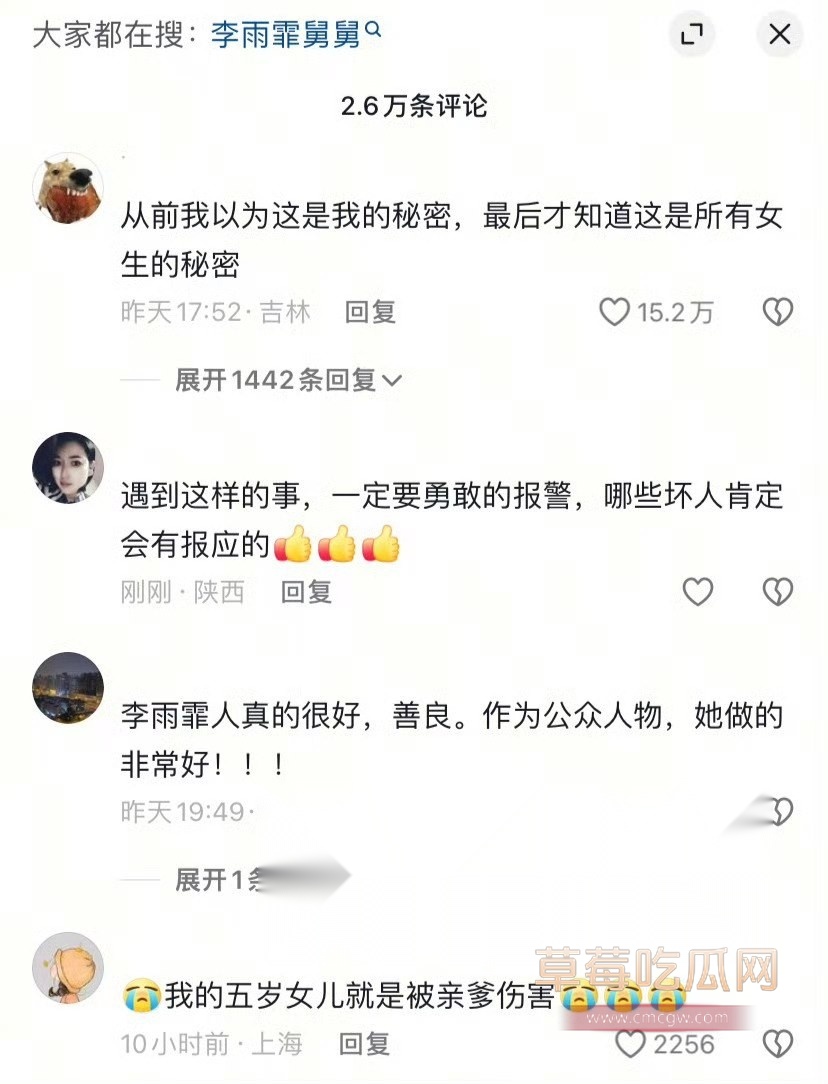View the second commenter's profile photo
Viewport: 828px width, 1084px height.
pos(68,468)
